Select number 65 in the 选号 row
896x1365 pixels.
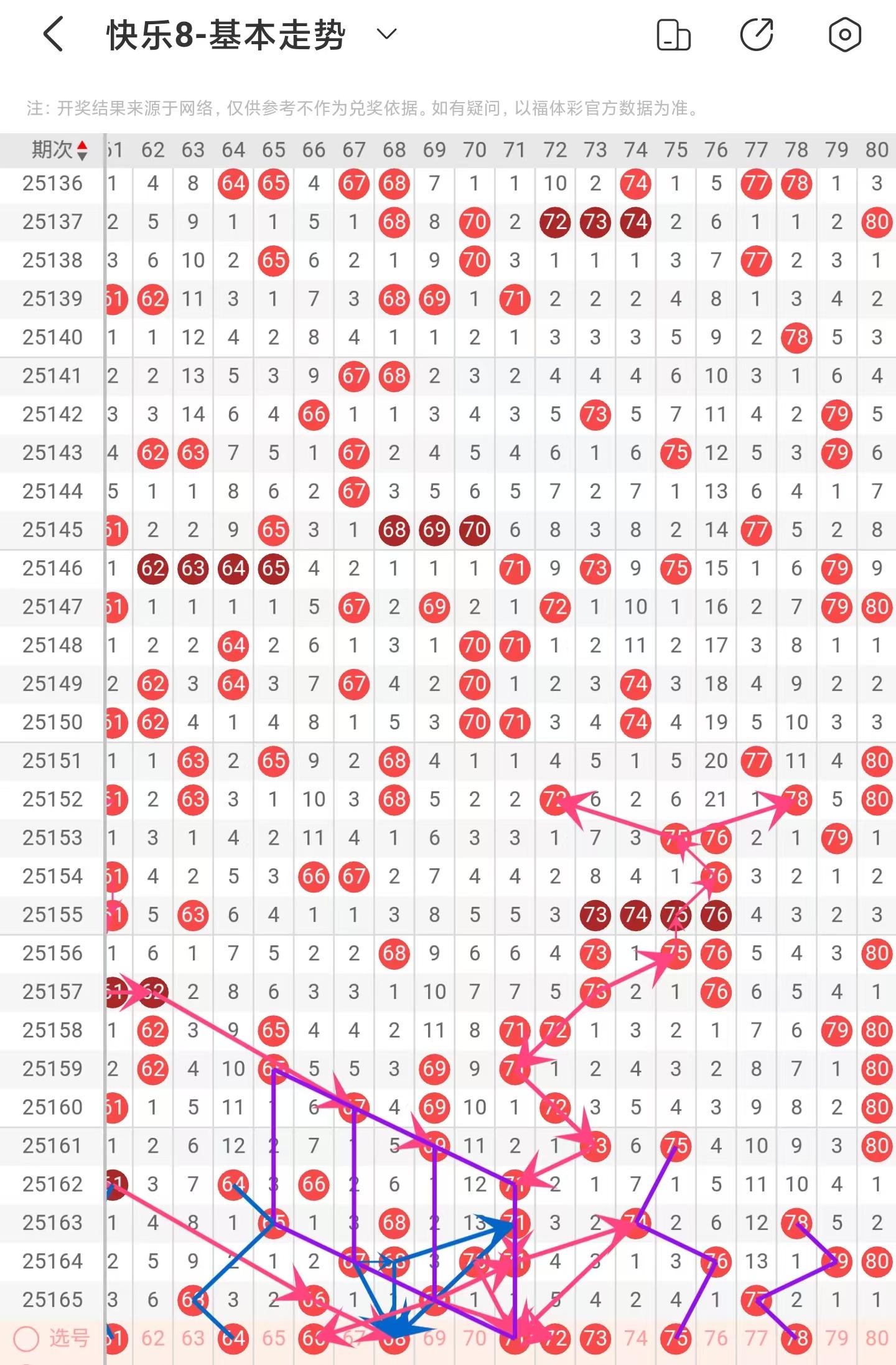pos(273,1338)
